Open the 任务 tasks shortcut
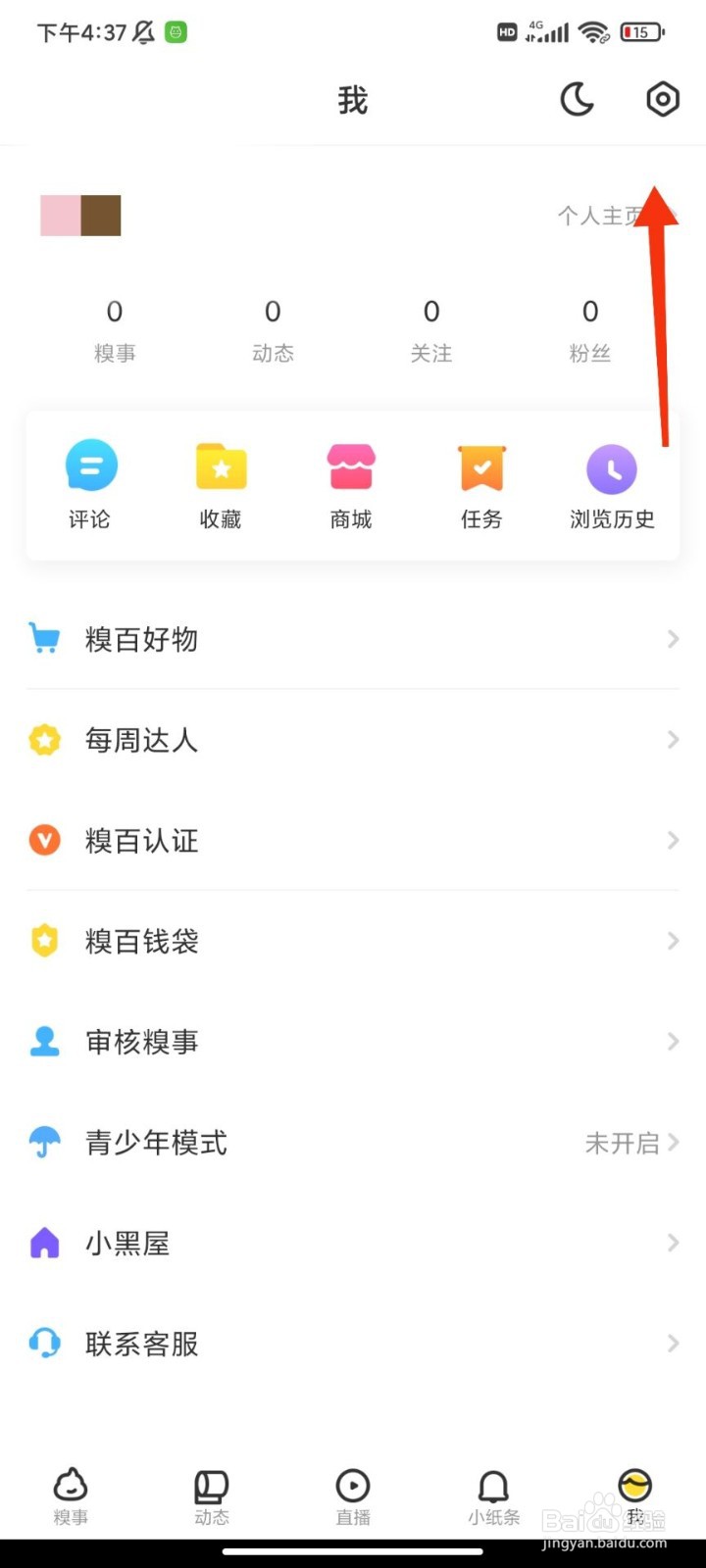Screen dimensions: 706x1568 coord(481,485)
